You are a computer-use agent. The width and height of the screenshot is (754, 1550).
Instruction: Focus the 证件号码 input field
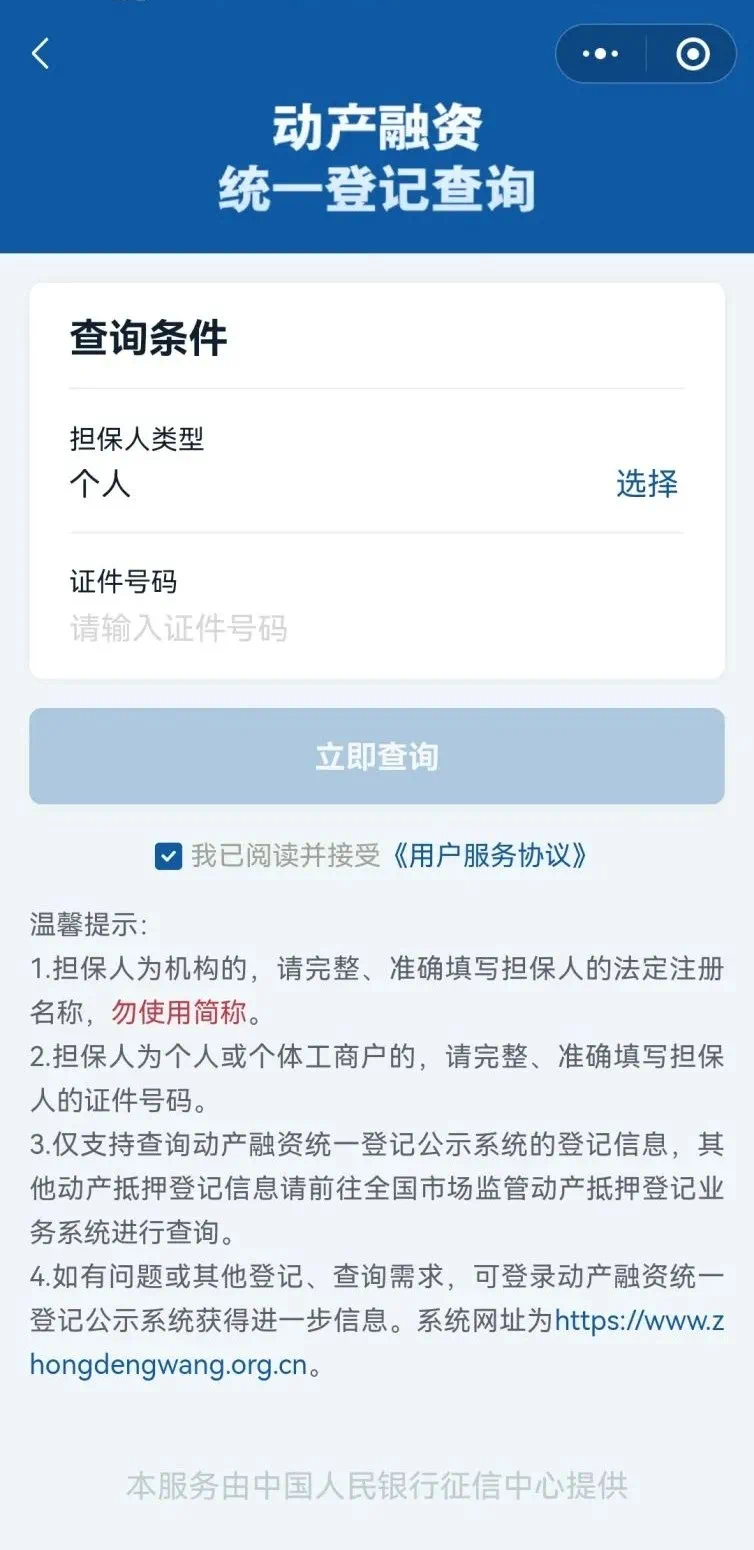376,628
